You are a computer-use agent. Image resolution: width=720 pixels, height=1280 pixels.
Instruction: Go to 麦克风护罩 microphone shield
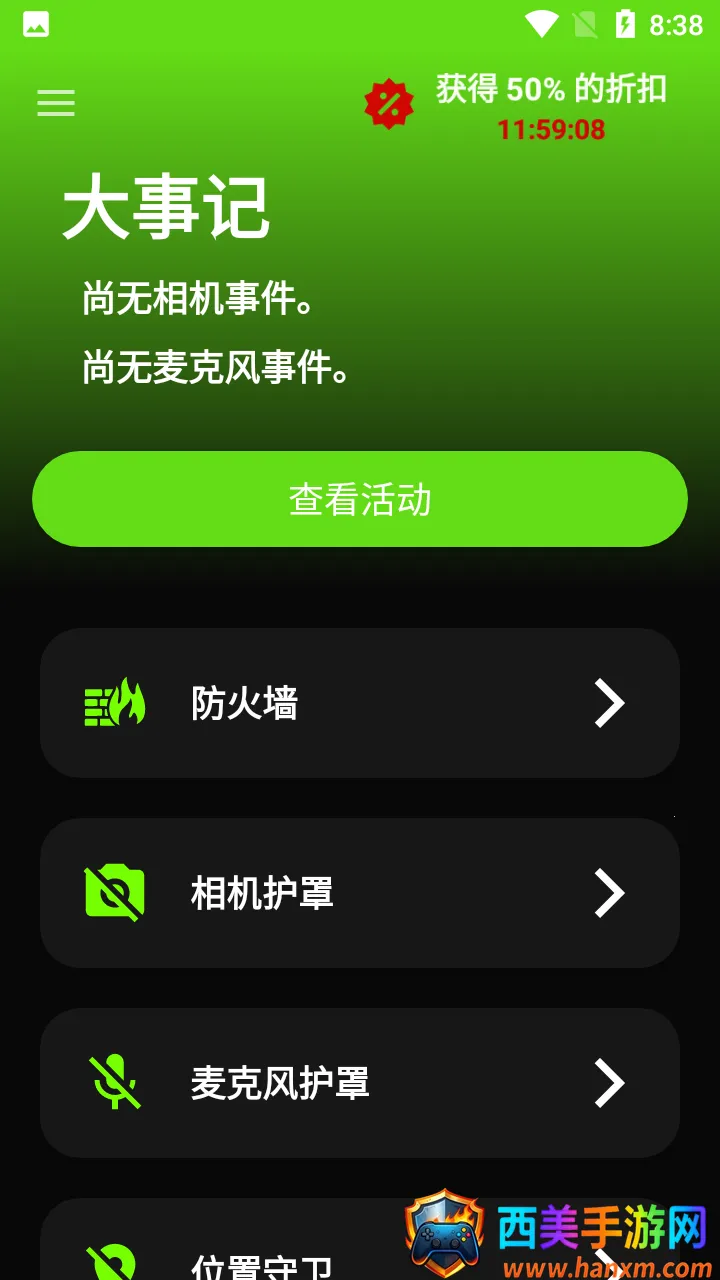(x=360, y=1083)
